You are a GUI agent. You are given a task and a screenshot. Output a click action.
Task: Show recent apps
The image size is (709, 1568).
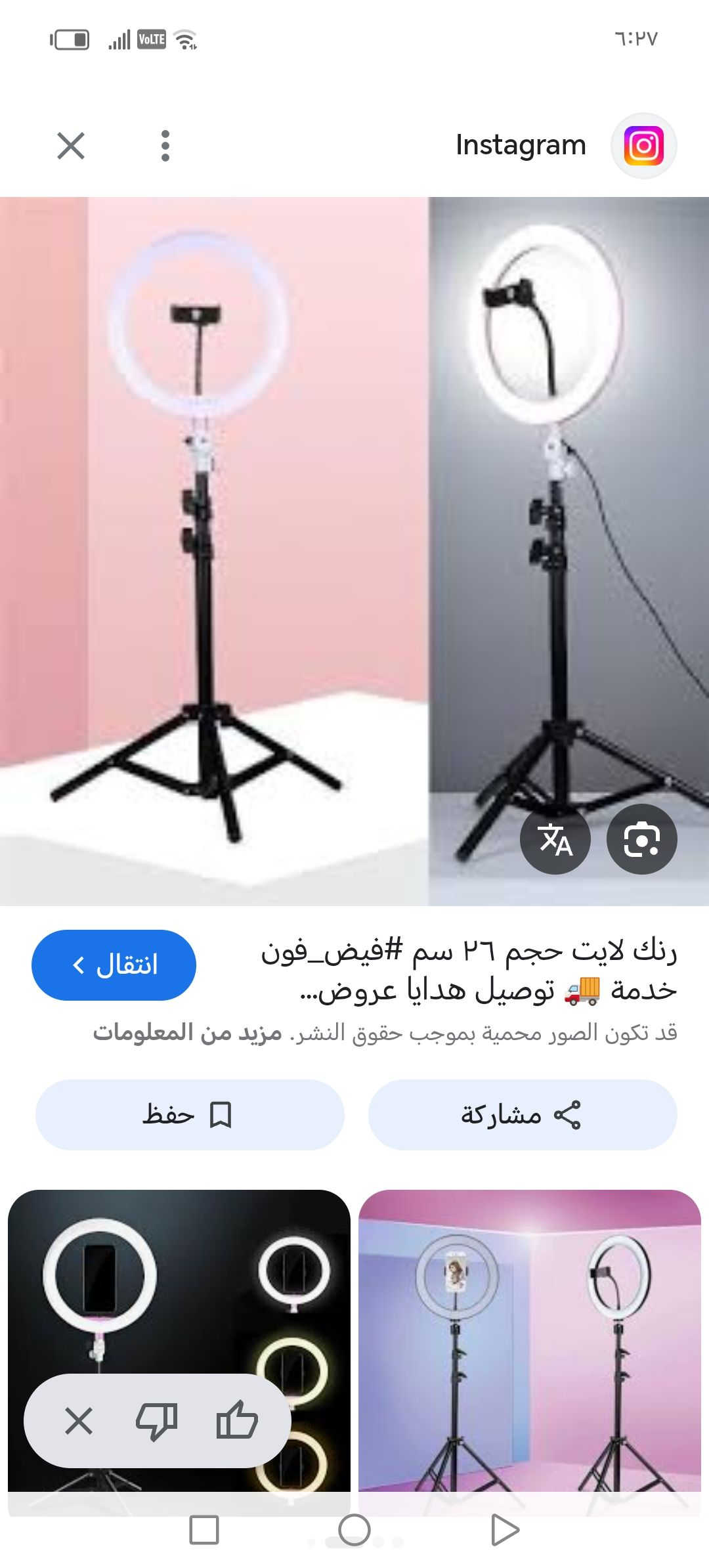point(204,1530)
